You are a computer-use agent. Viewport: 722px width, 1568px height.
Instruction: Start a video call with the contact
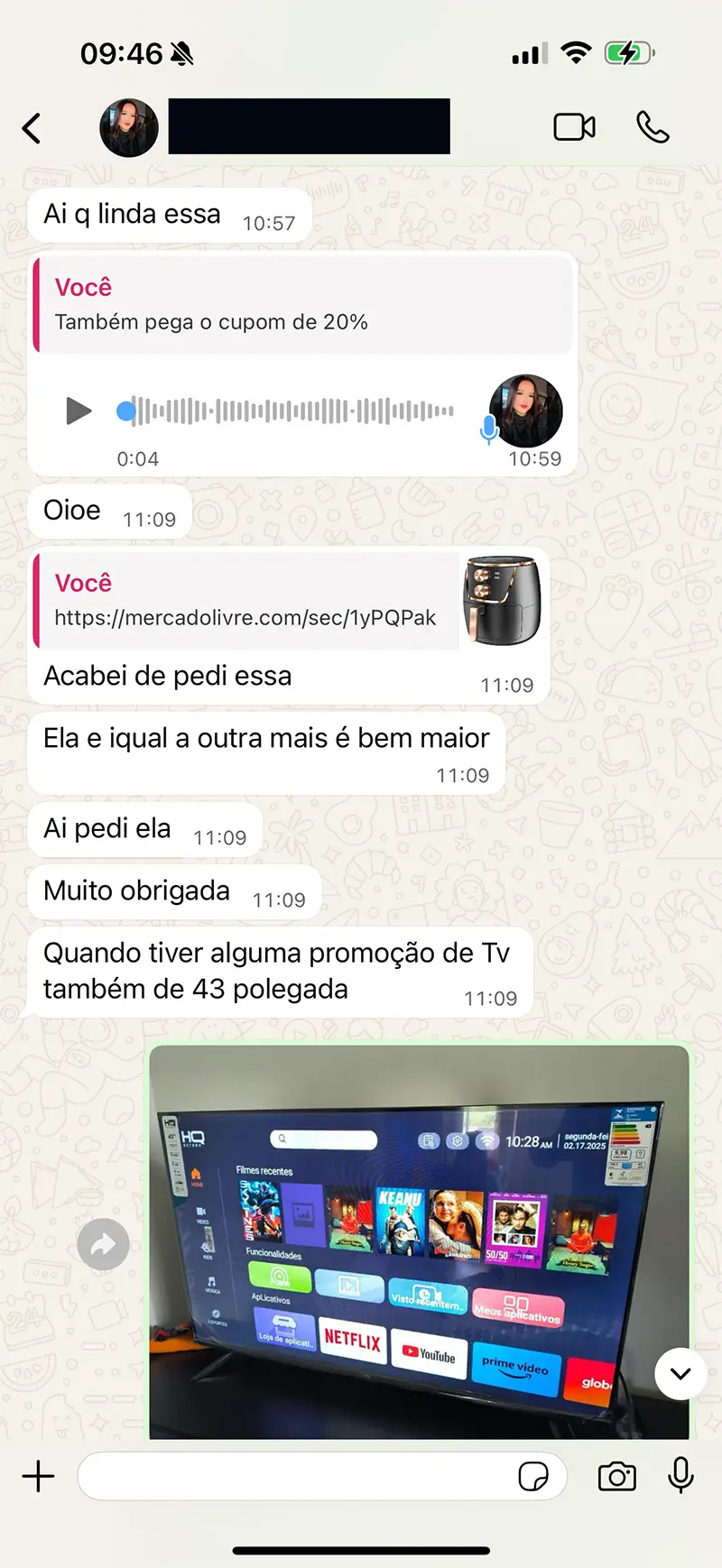coord(575,127)
